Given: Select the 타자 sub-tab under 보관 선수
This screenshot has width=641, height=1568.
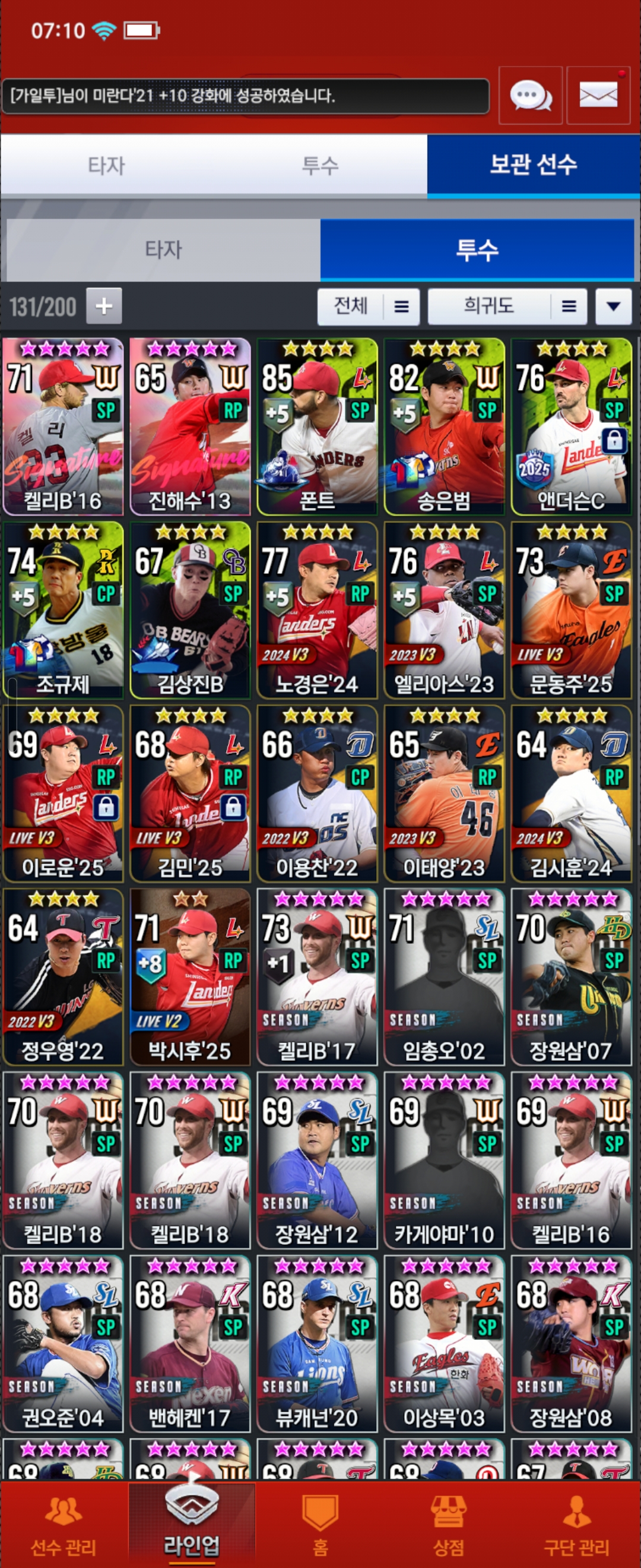Looking at the screenshot, I should point(163,249).
